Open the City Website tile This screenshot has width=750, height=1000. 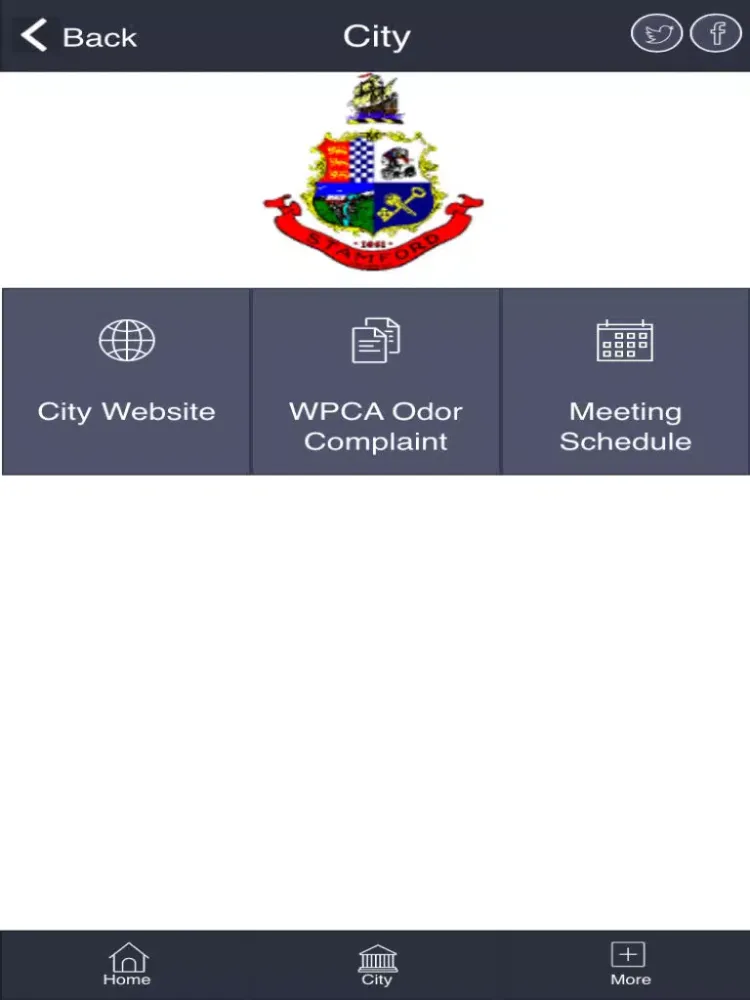pyautogui.click(x=126, y=381)
